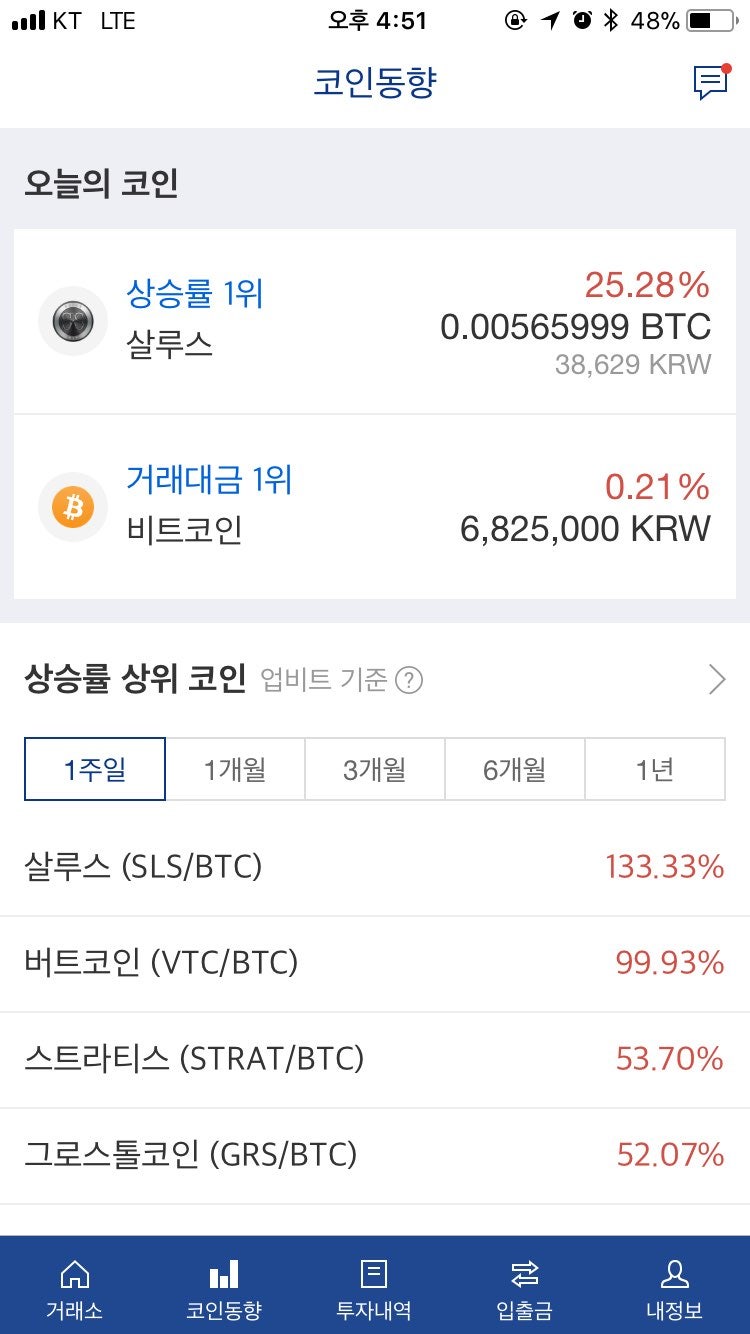
Task: Select the 3개월 timeframe option
Action: [375, 768]
